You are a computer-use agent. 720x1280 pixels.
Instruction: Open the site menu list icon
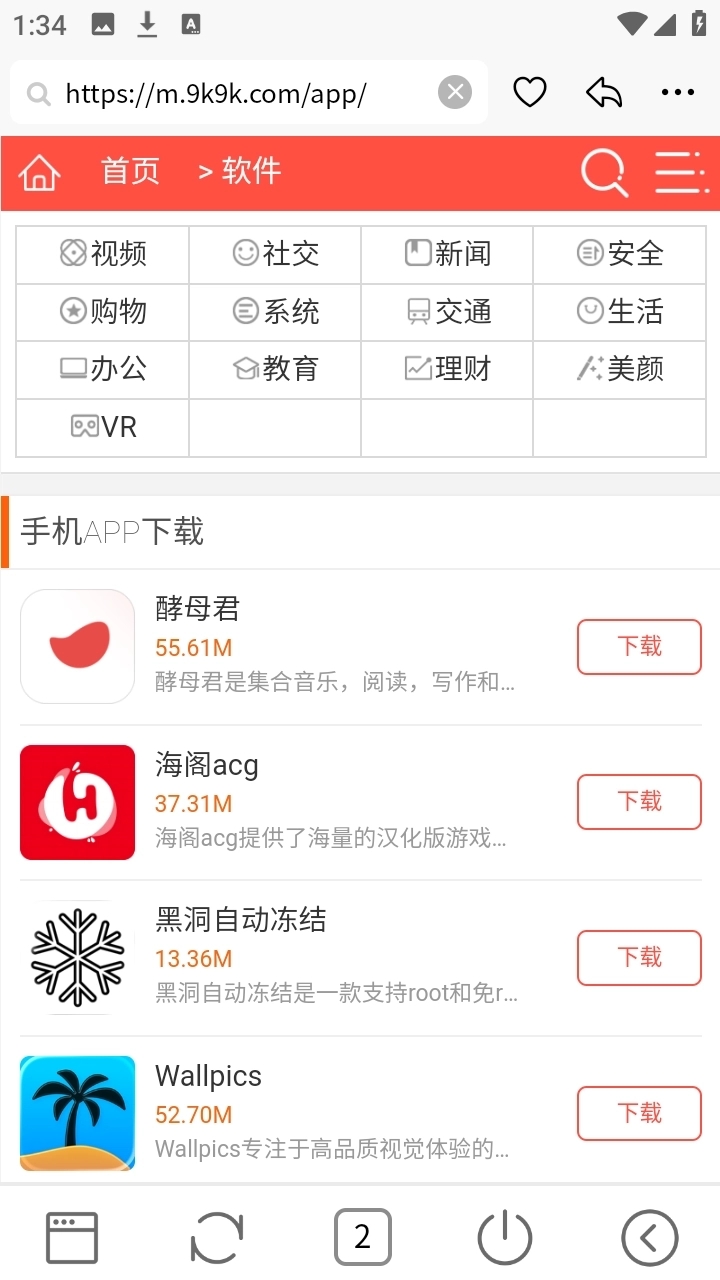tap(680, 173)
